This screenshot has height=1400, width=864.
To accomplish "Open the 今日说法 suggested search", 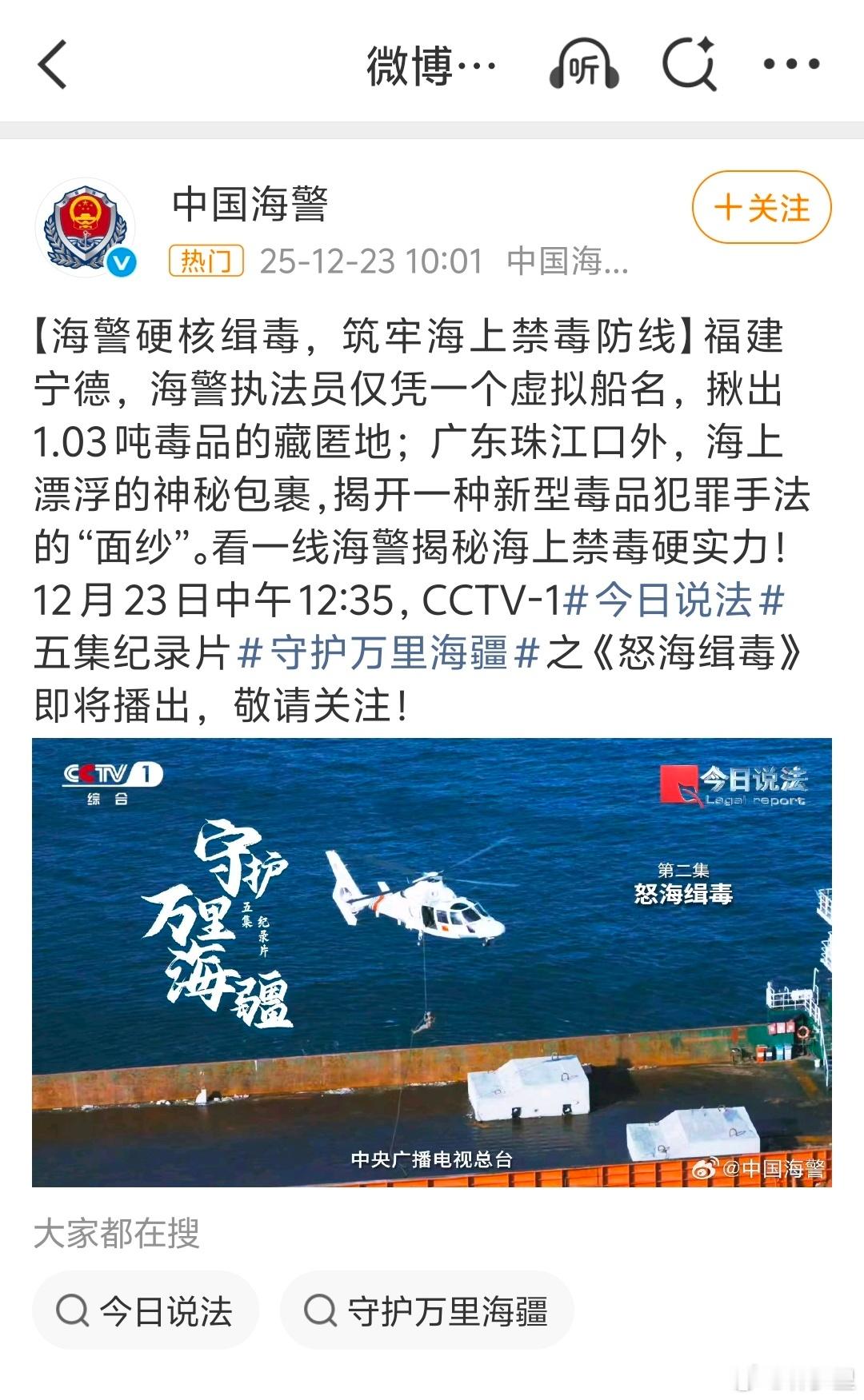I will (148, 1309).
